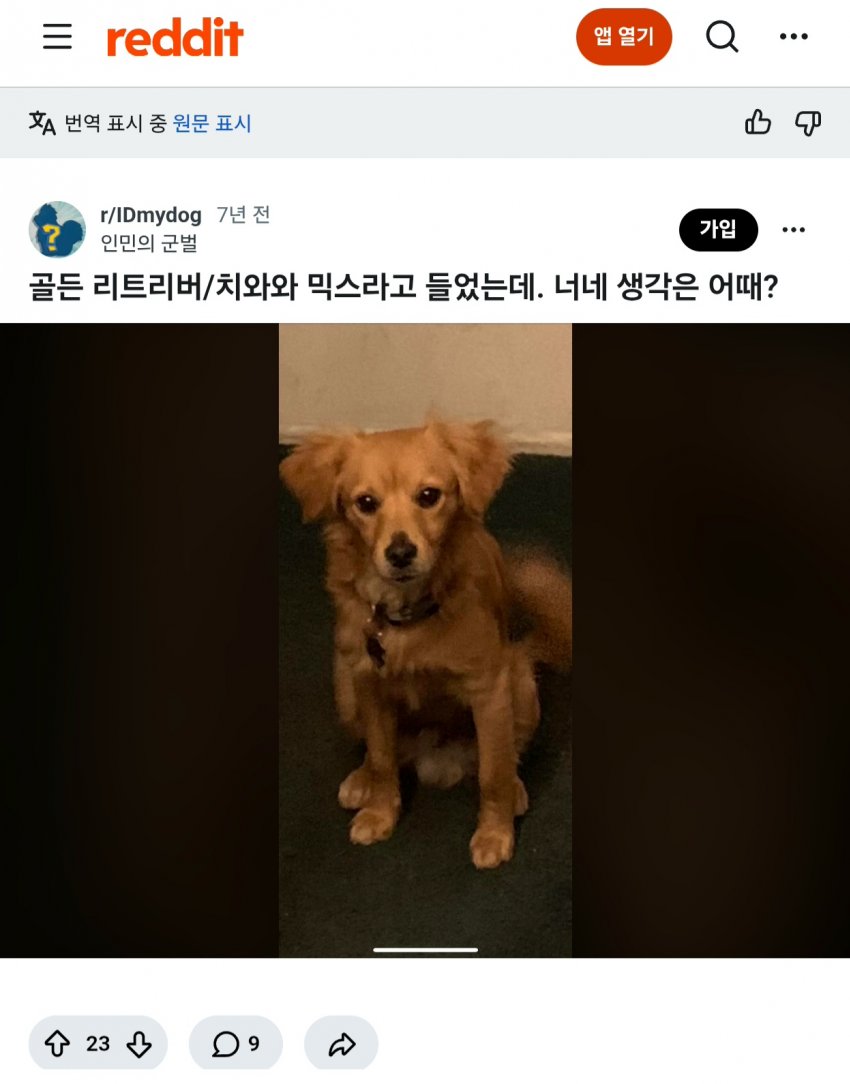Open the search magnifier icon
Viewport: 850px width, 1084px height.
tap(722, 36)
